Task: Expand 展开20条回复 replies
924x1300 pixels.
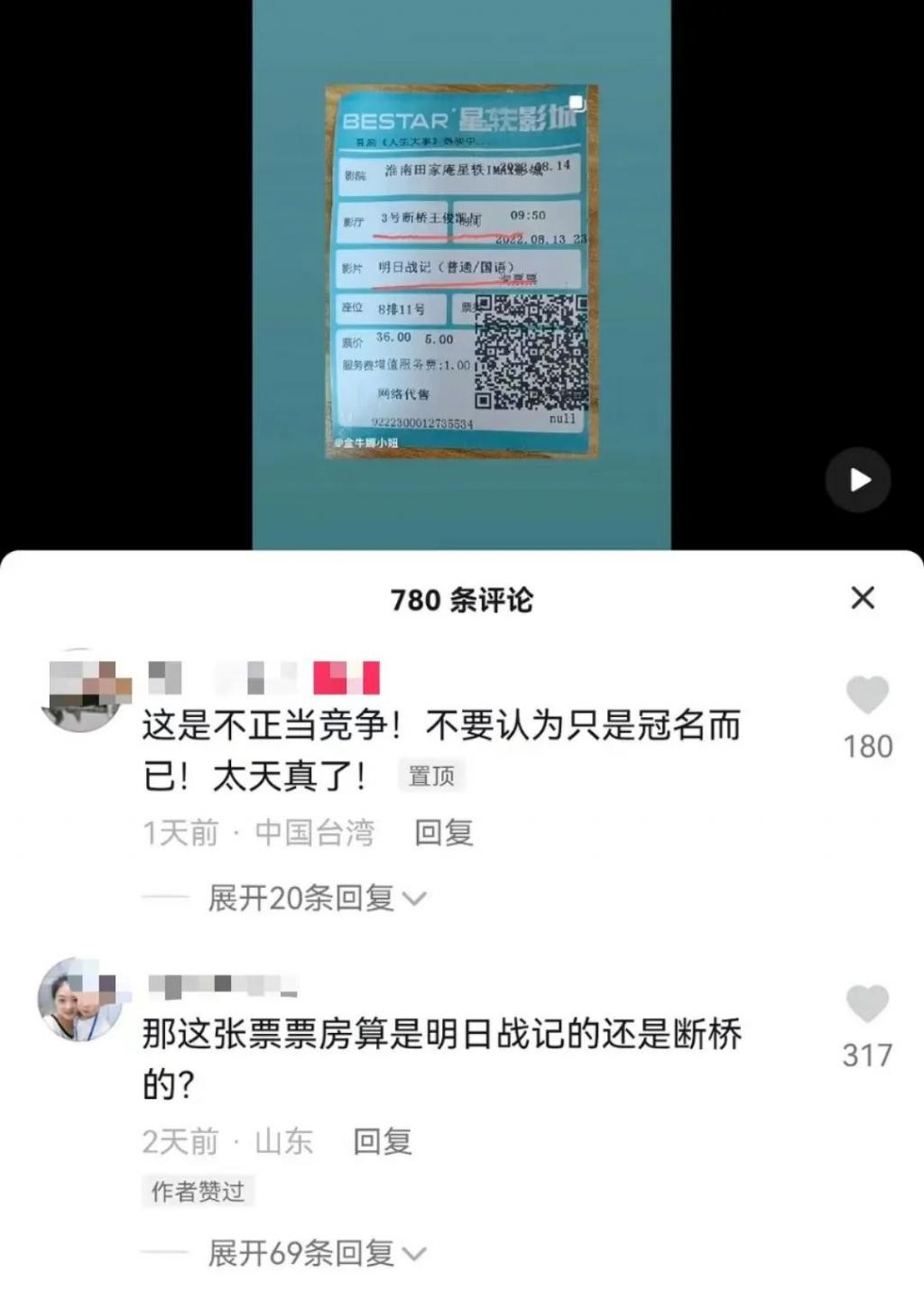Action: tap(316, 899)
